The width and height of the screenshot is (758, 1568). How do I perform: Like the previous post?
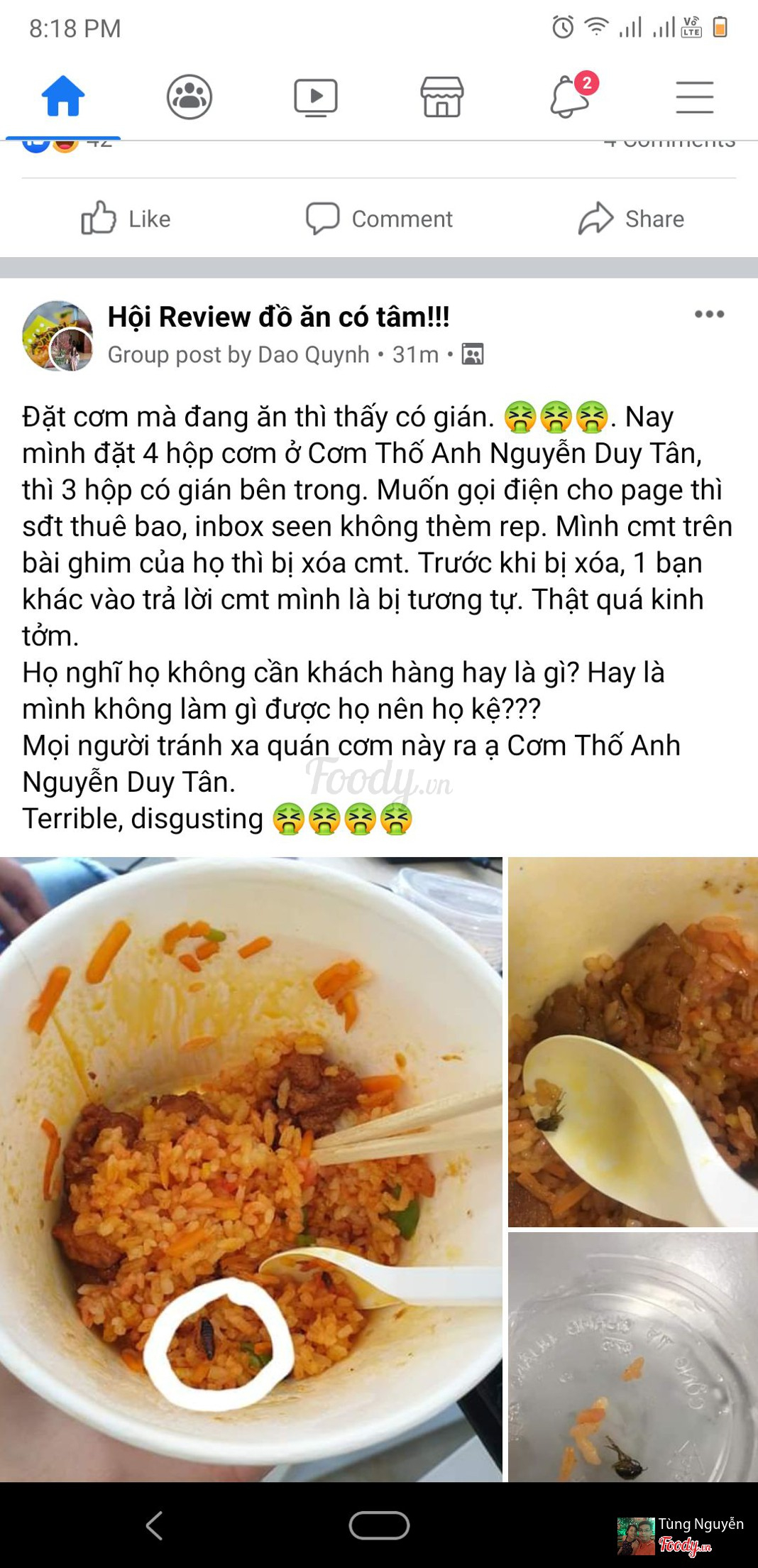point(126,219)
